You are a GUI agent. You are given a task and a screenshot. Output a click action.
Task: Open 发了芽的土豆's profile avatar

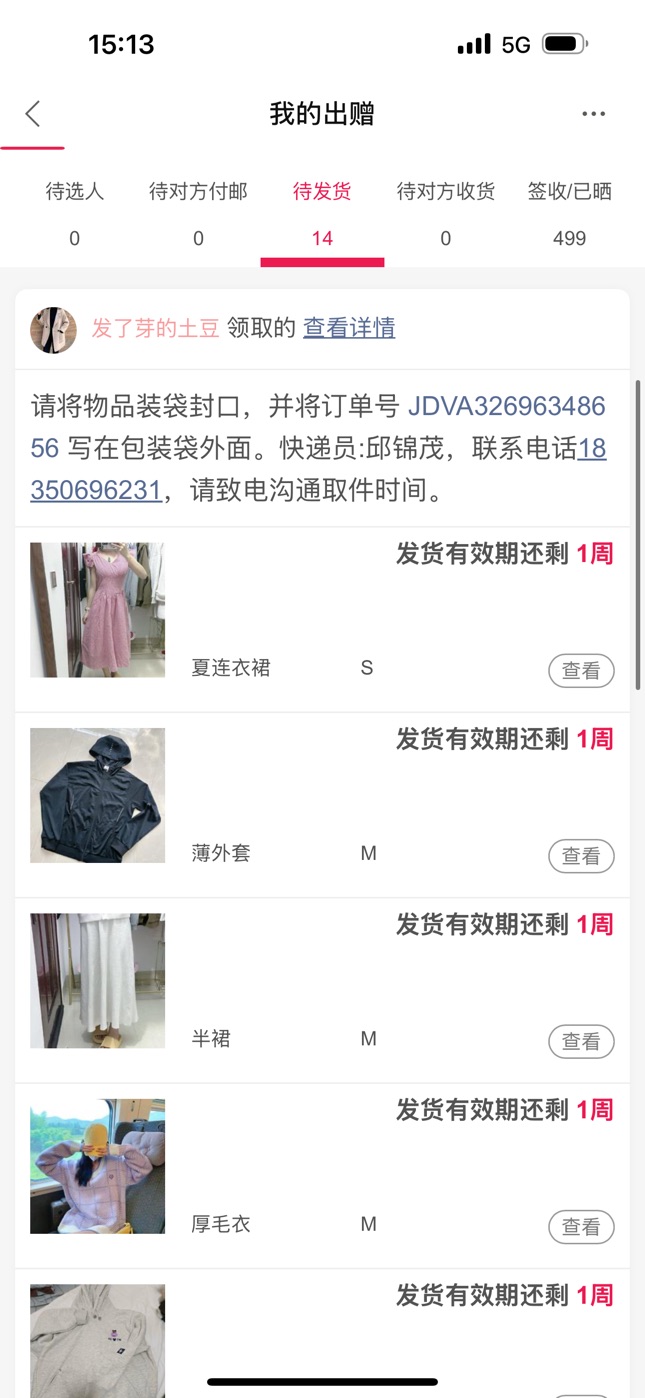click(x=53, y=330)
